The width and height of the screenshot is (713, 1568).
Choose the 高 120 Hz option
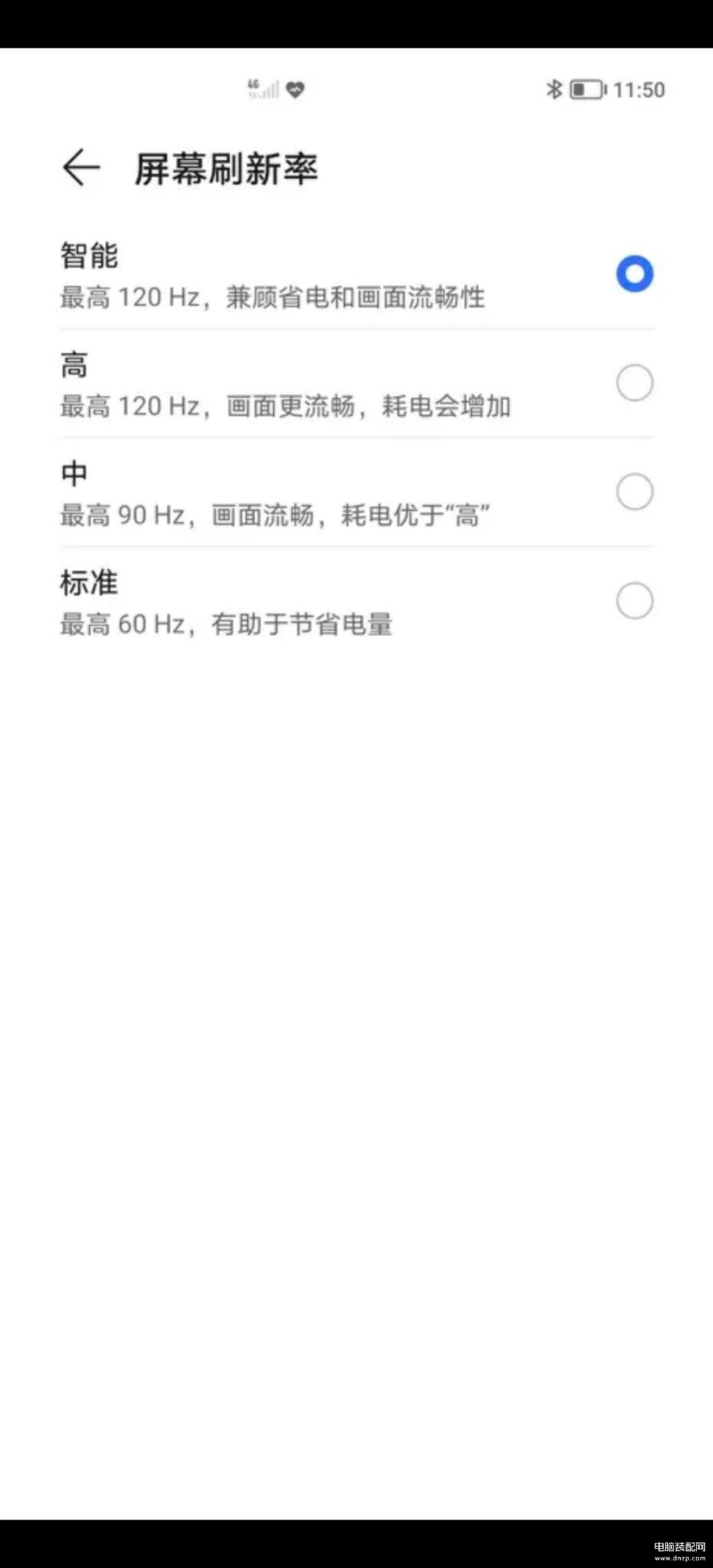click(x=356, y=384)
